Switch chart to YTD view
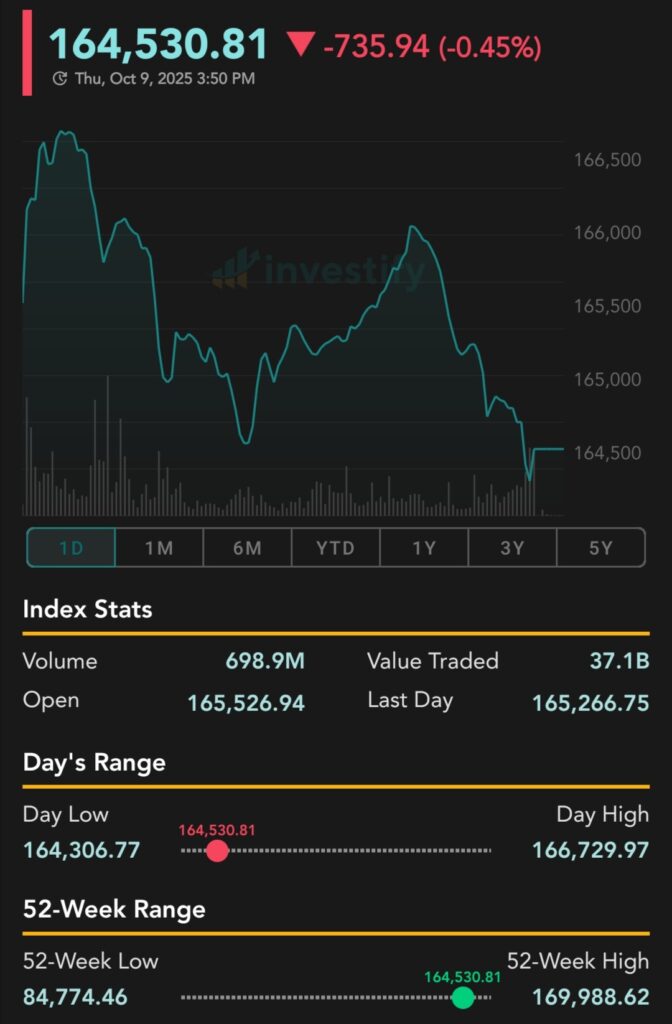 pos(335,548)
